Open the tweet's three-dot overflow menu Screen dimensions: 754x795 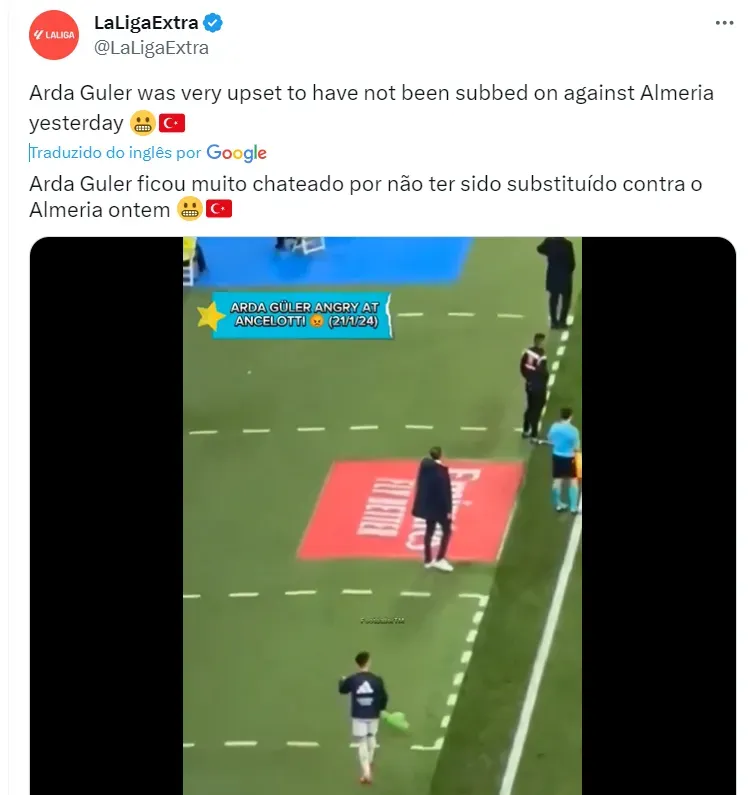[x=723, y=22]
